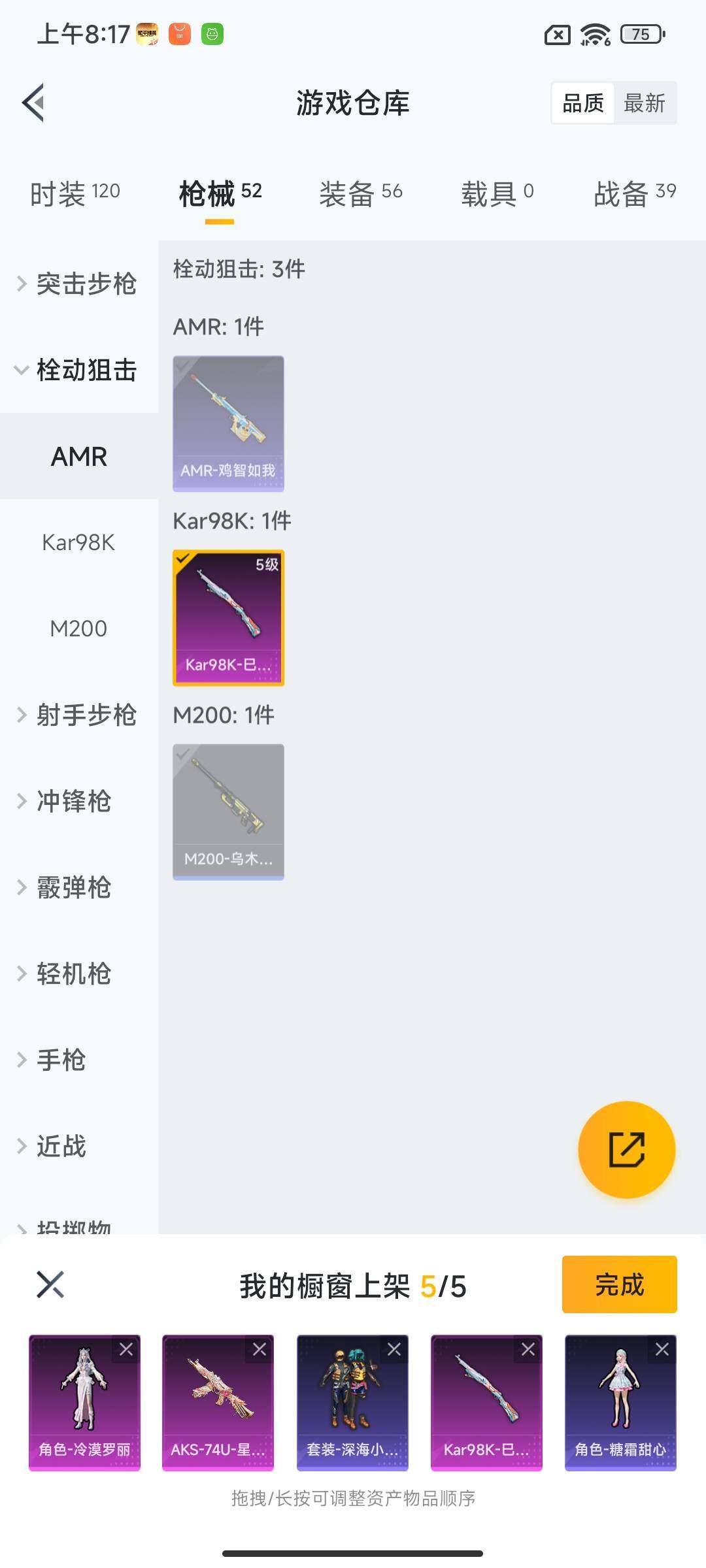The width and height of the screenshot is (706, 1568).
Task: Open the 载具 tab
Action: pyautogui.click(x=497, y=193)
